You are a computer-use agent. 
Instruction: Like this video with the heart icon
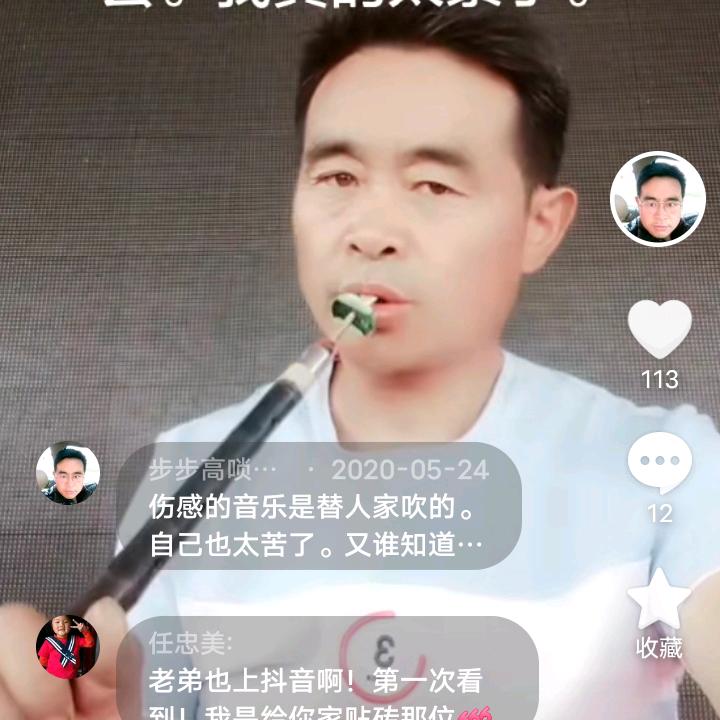[660, 328]
